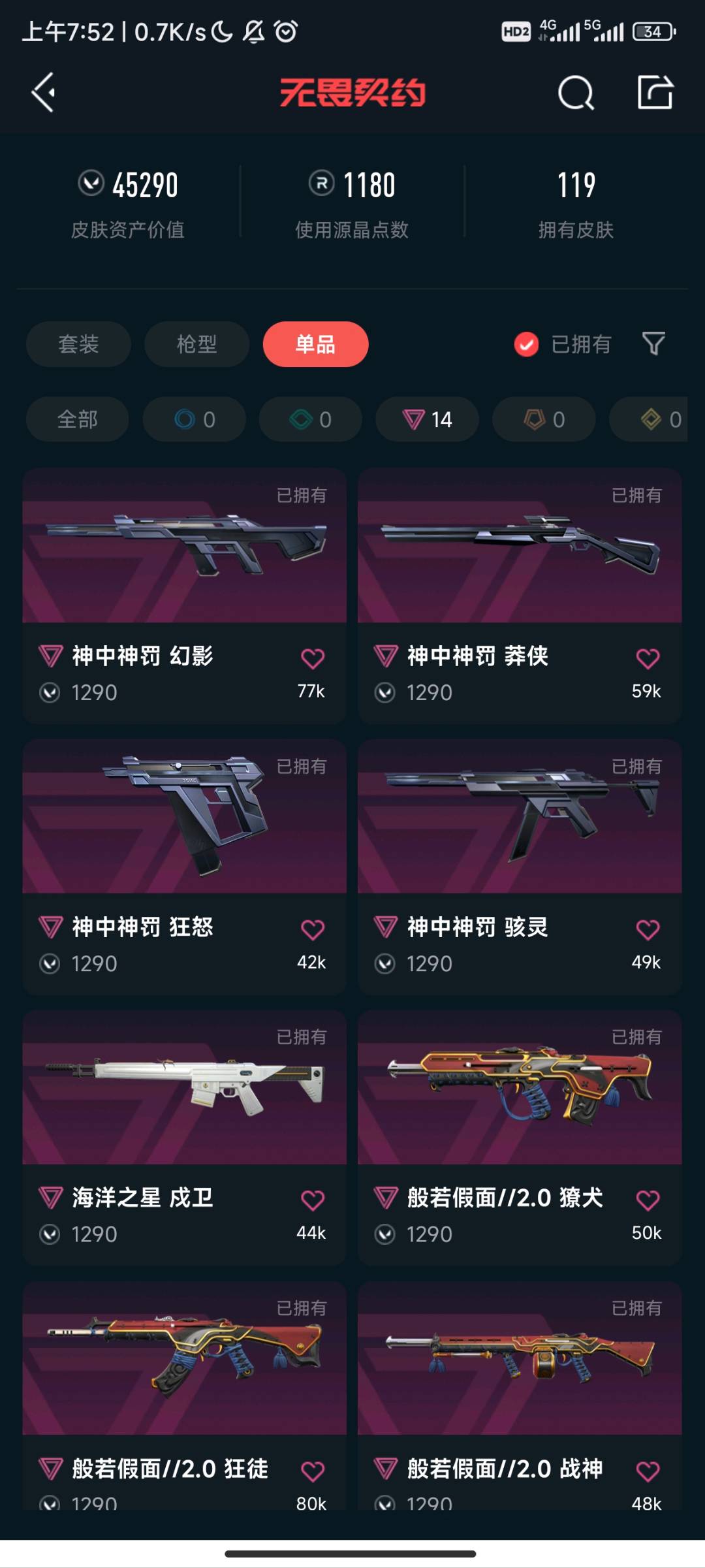The width and height of the screenshot is (705, 1568).
Task: Like the 般若假面//2.0 獠犬 skin
Action: [x=648, y=1200]
